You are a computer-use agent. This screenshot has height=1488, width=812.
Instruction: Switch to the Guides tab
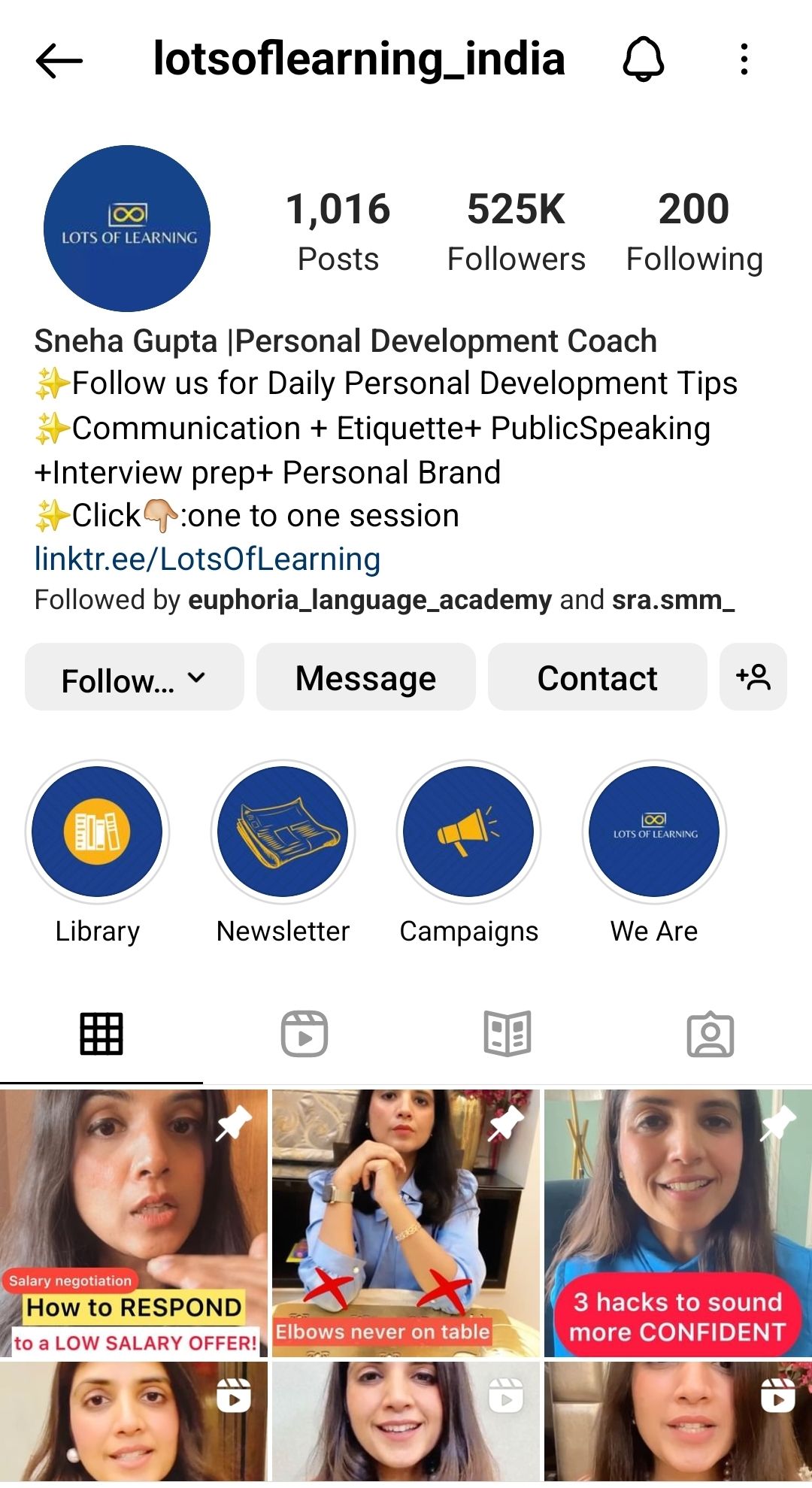point(507,1034)
